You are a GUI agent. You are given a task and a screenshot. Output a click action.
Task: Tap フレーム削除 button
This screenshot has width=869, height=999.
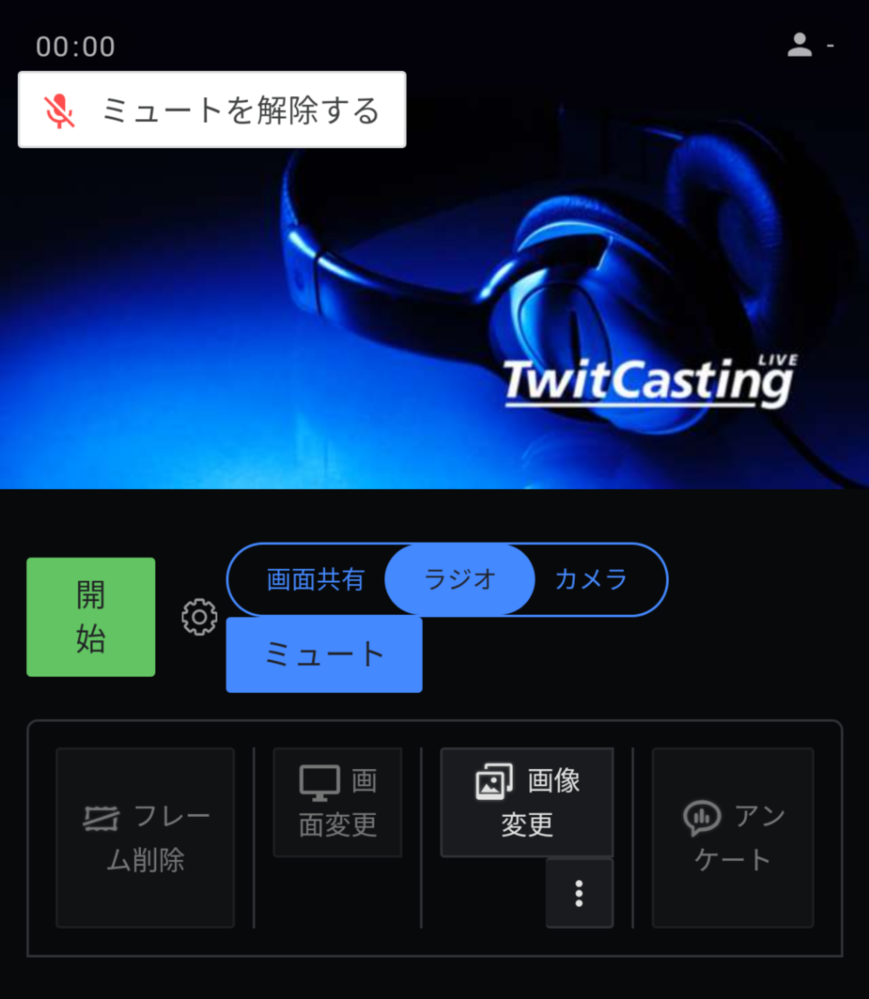[145, 838]
